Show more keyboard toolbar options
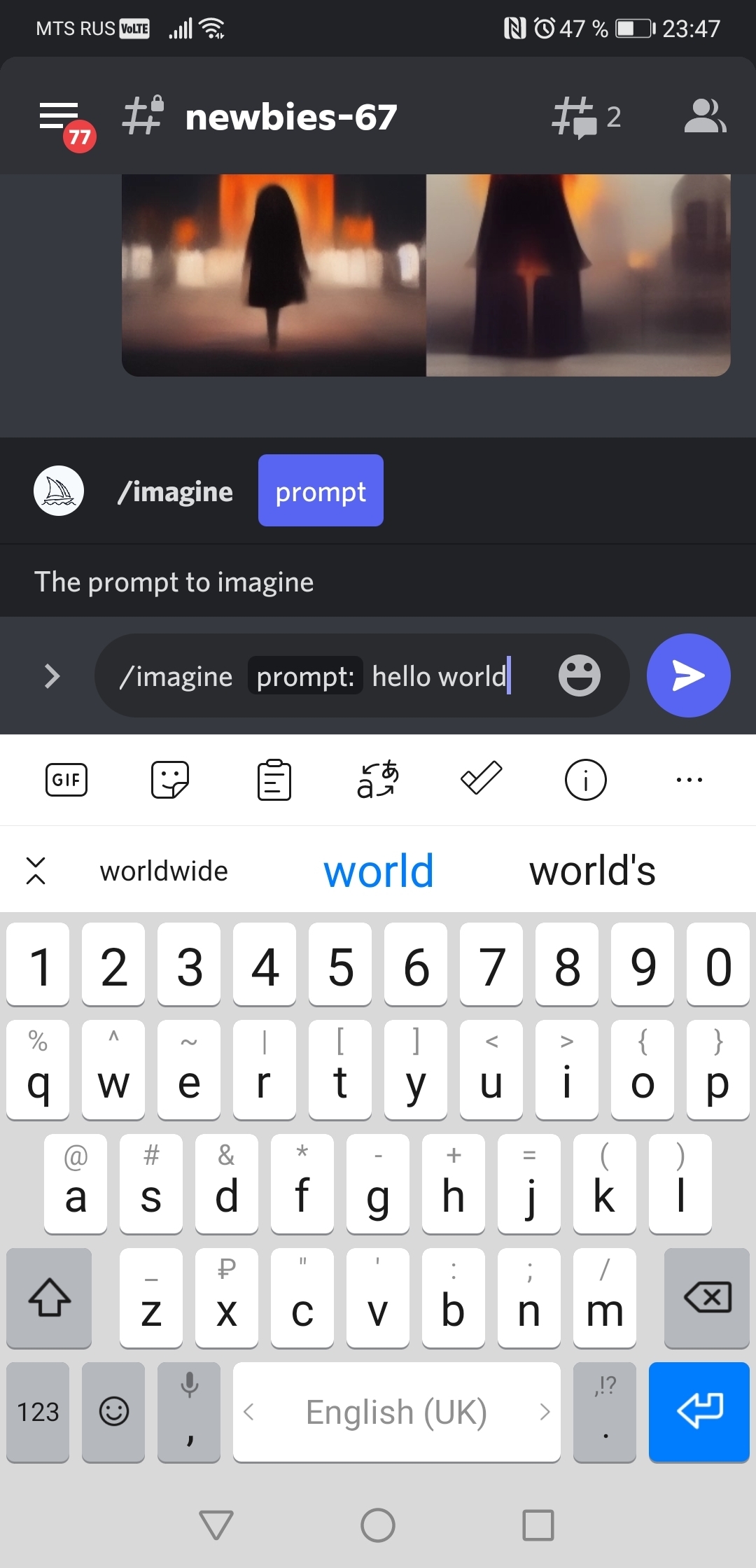 (x=689, y=779)
